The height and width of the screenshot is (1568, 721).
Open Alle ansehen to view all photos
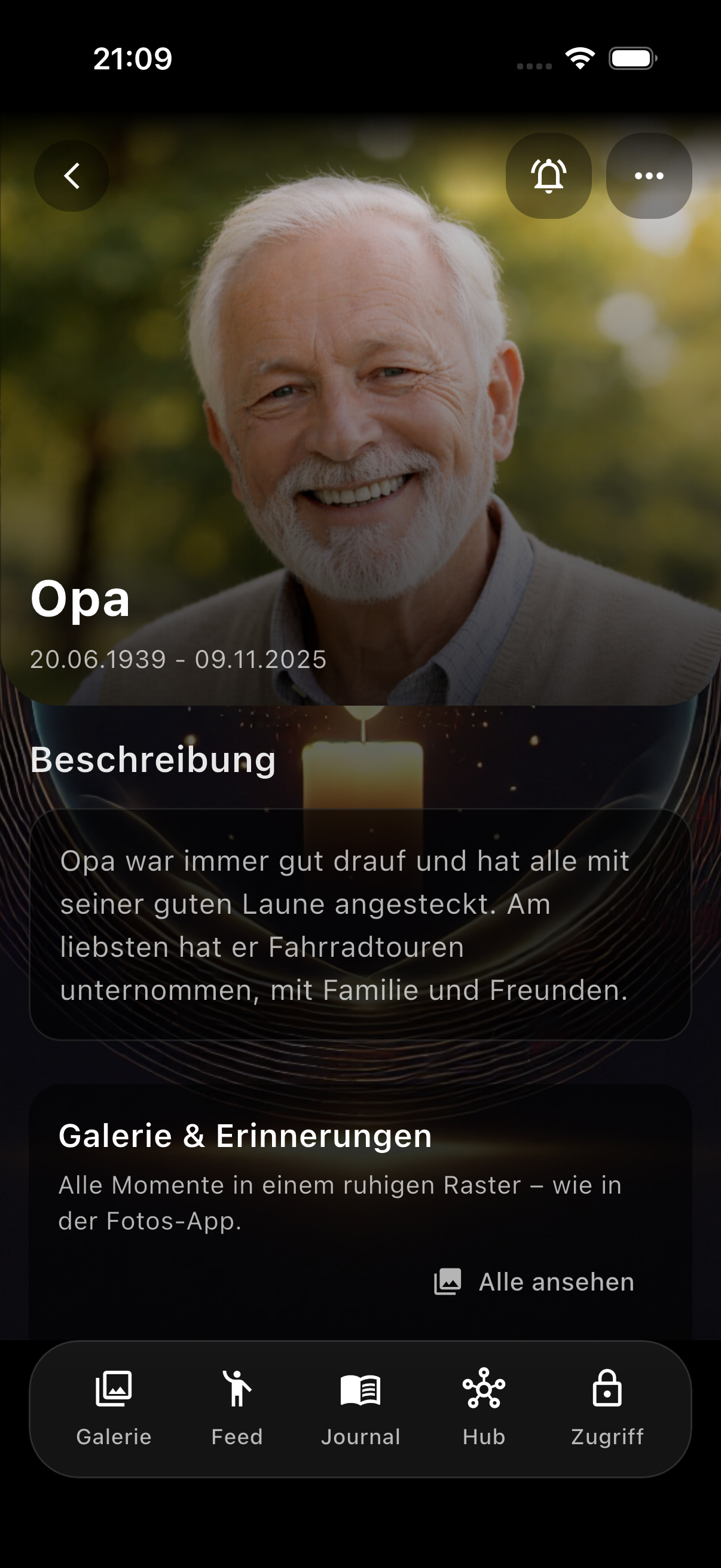pos(555,1282)
